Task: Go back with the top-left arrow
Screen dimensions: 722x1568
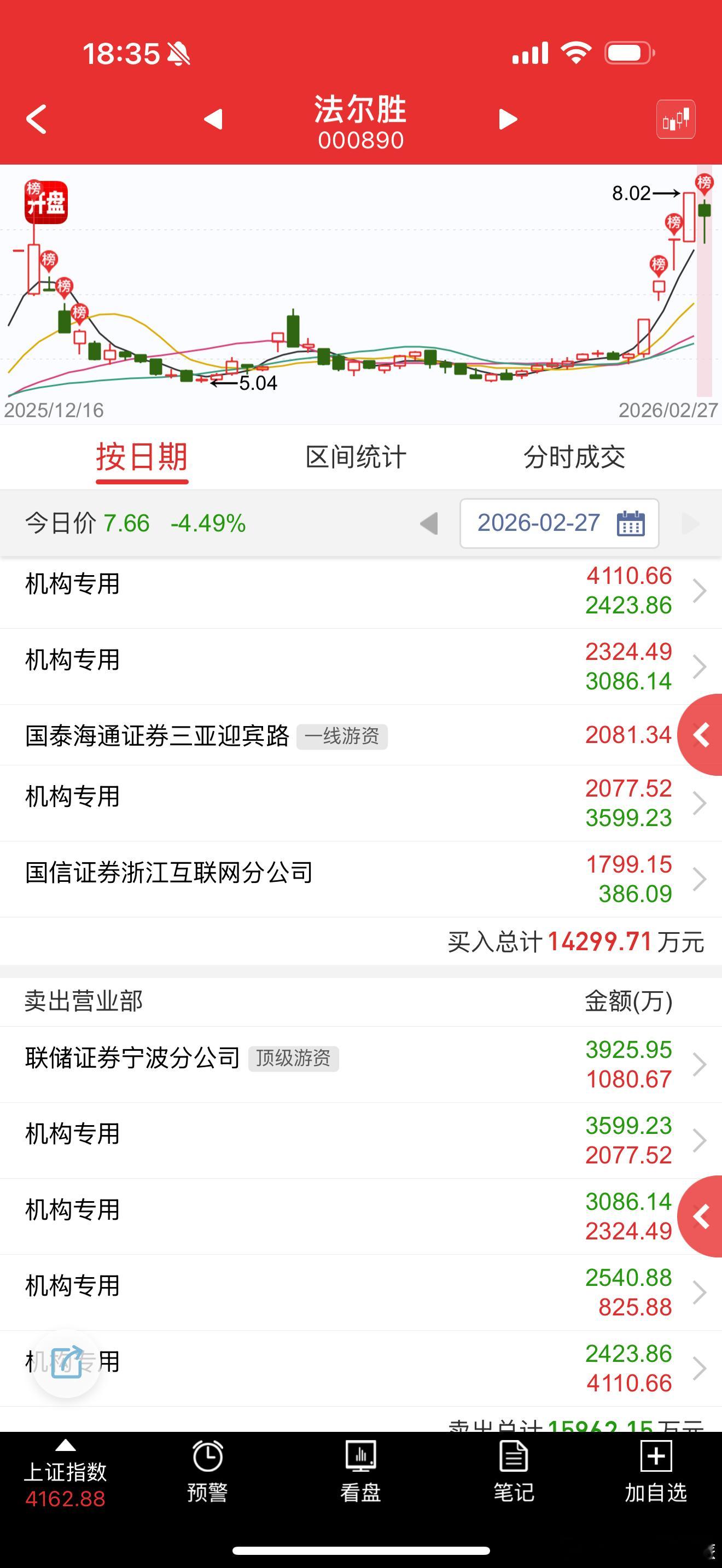Action: [36, 119]
